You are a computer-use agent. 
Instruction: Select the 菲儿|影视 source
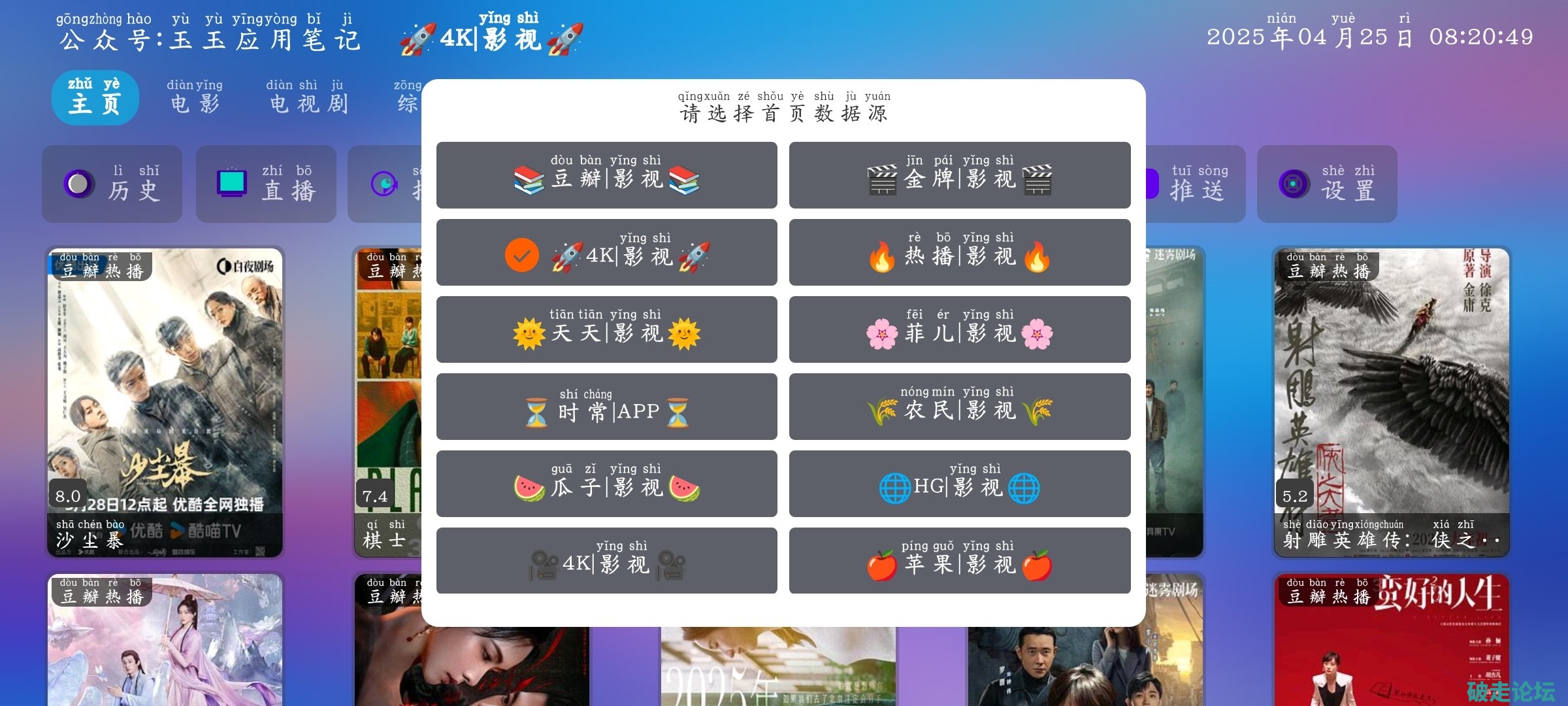pos(959,329)
